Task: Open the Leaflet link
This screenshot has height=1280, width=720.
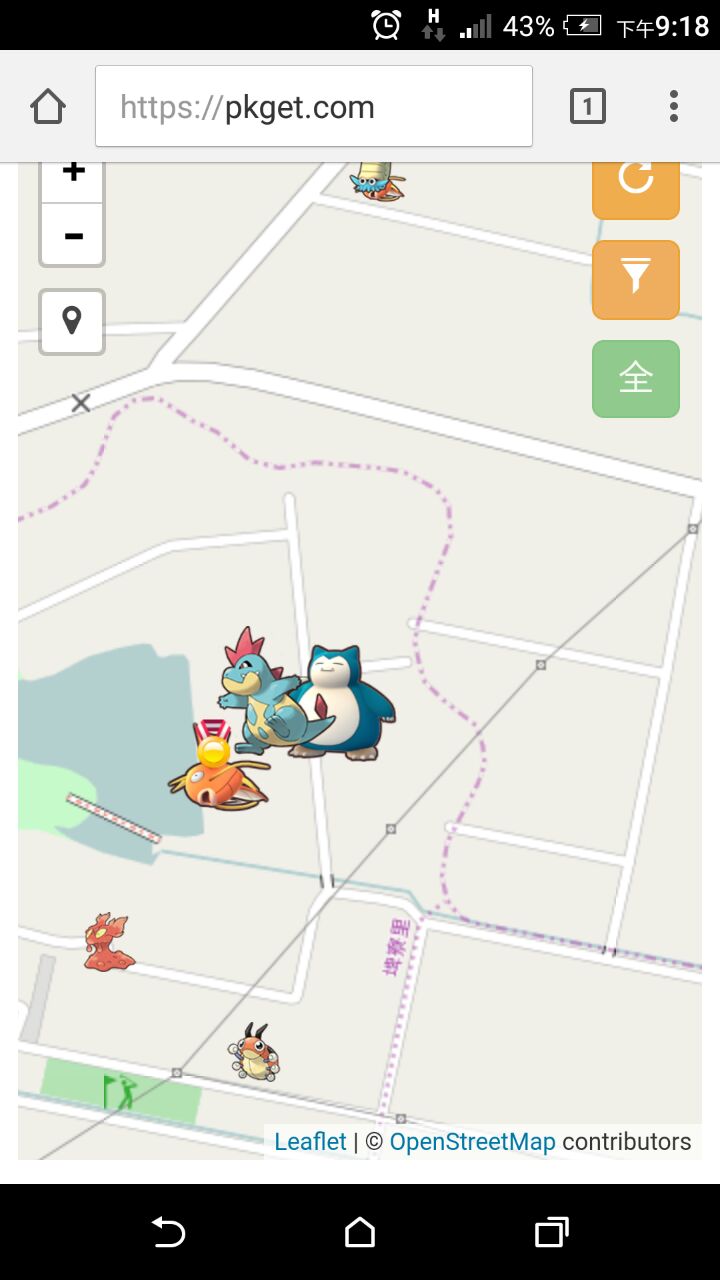Action: tap(310, 1142)
